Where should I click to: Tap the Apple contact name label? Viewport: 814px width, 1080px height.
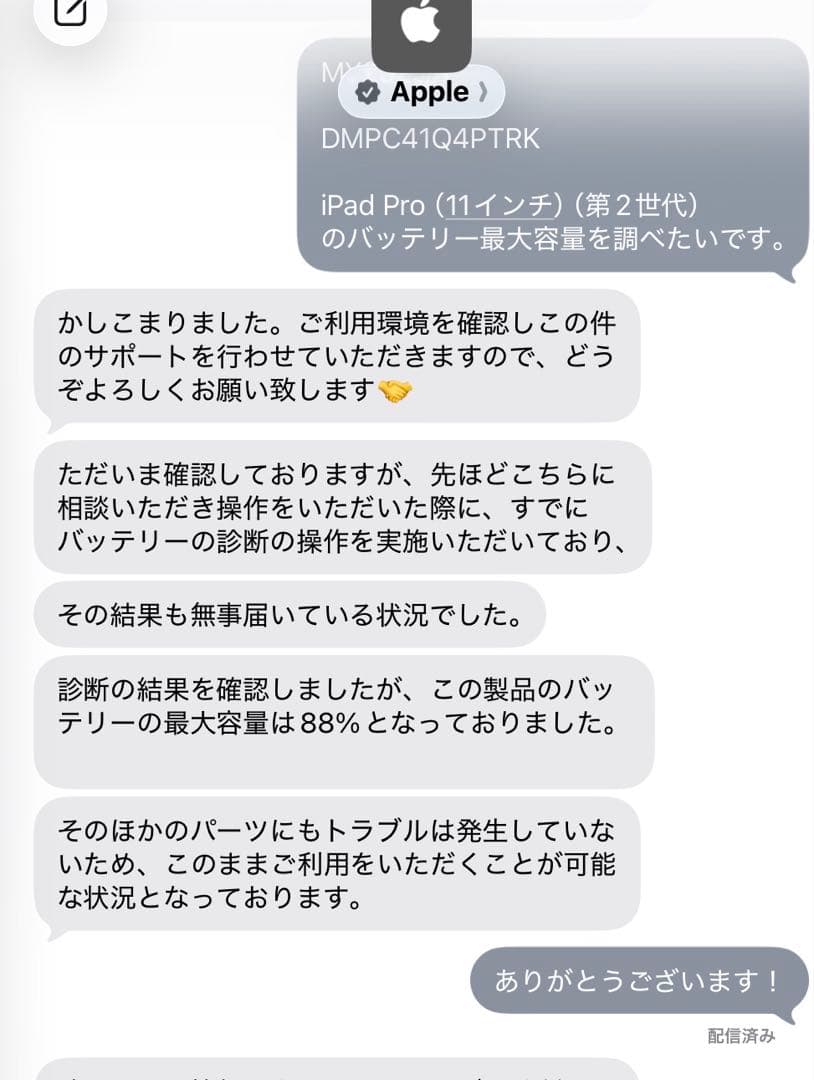tap(428, 92)
